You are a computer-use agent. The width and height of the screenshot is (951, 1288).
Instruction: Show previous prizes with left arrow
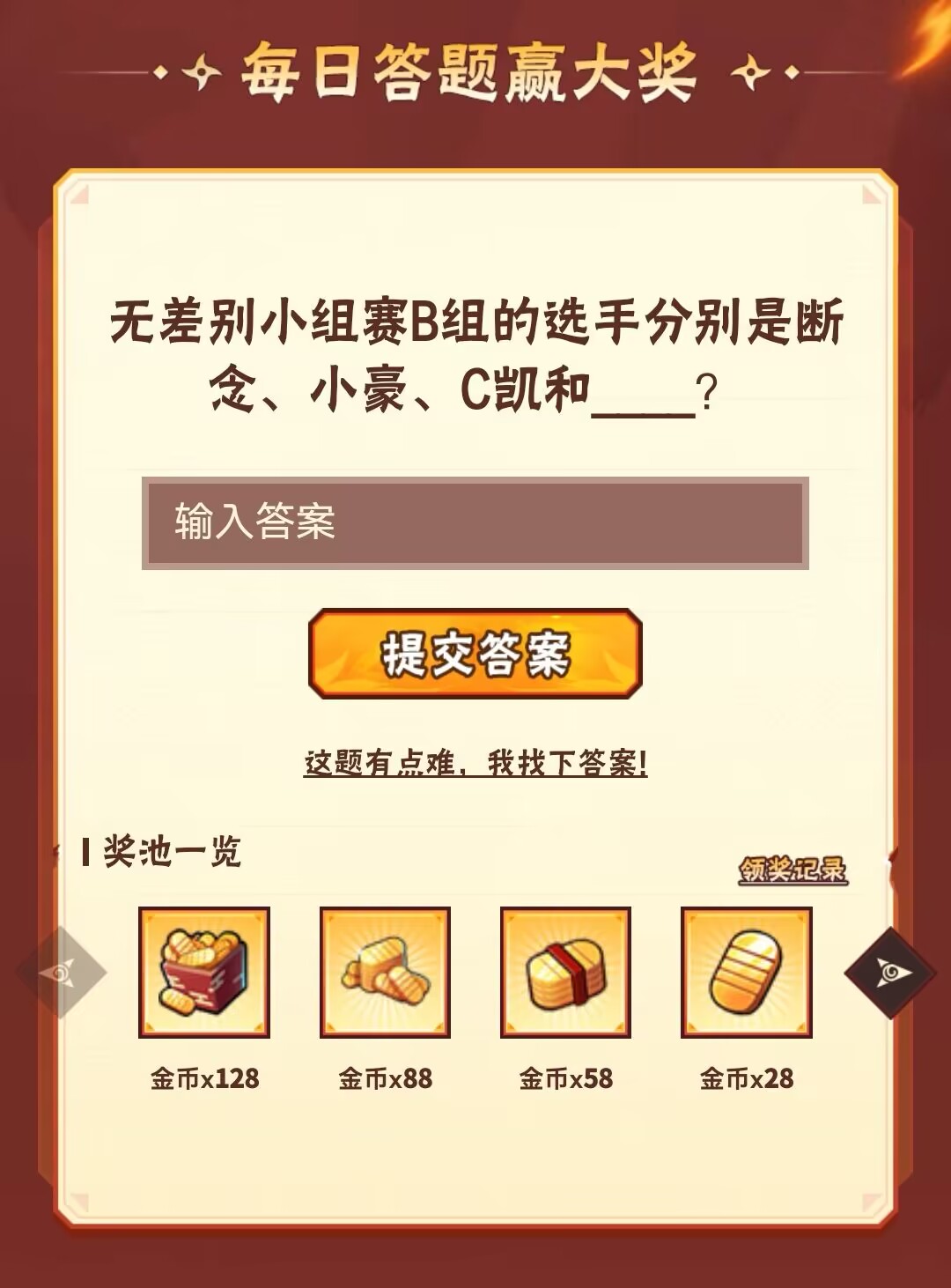coord(60,973)
